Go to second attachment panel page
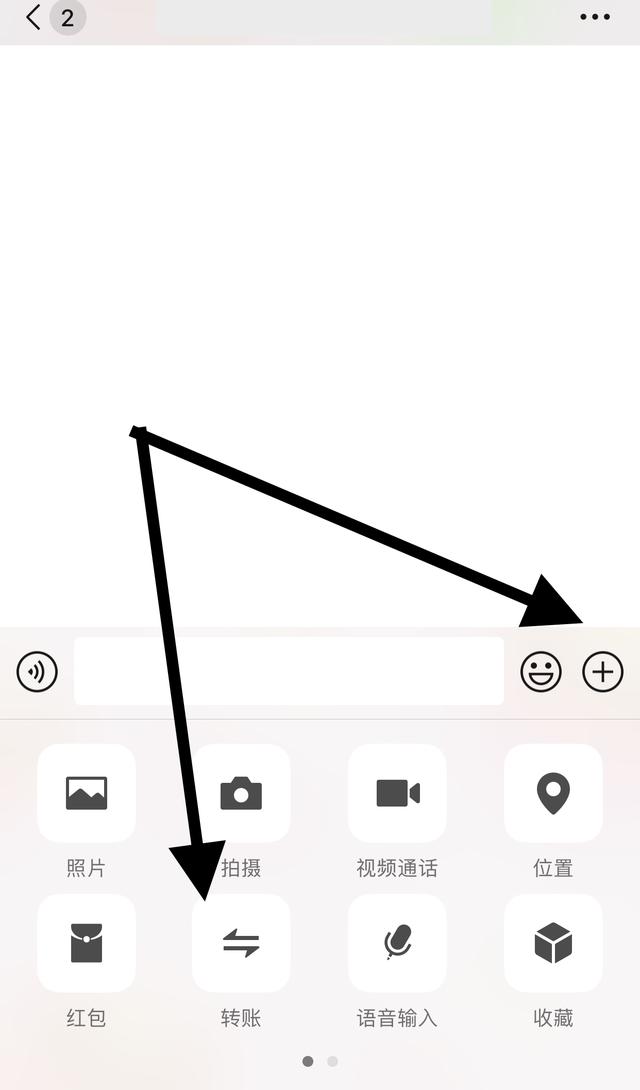The image size is (640, 1090). (333, 1061)
